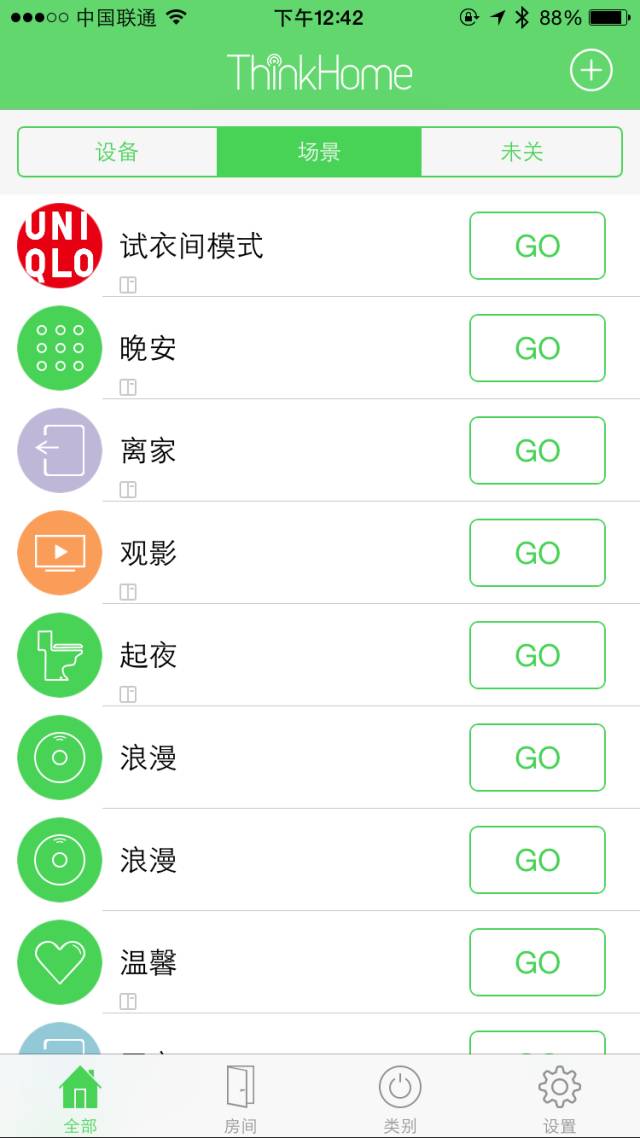Screen dimensions: 640x1138
Task: Trigger the 起夜 scene with GO
Action: point(537,655)
